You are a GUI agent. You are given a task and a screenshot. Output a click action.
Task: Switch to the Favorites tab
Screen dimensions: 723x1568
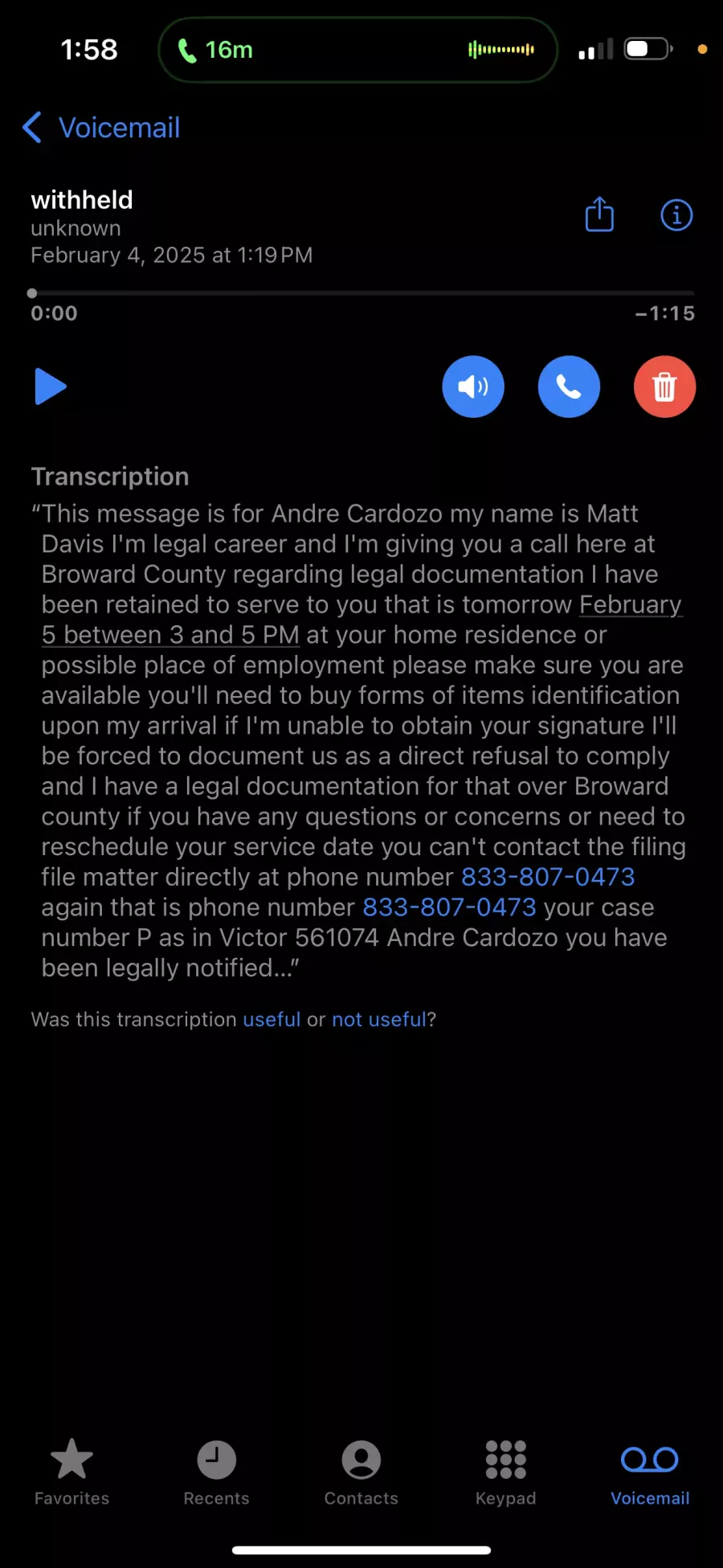click(x=72, y=1472)
